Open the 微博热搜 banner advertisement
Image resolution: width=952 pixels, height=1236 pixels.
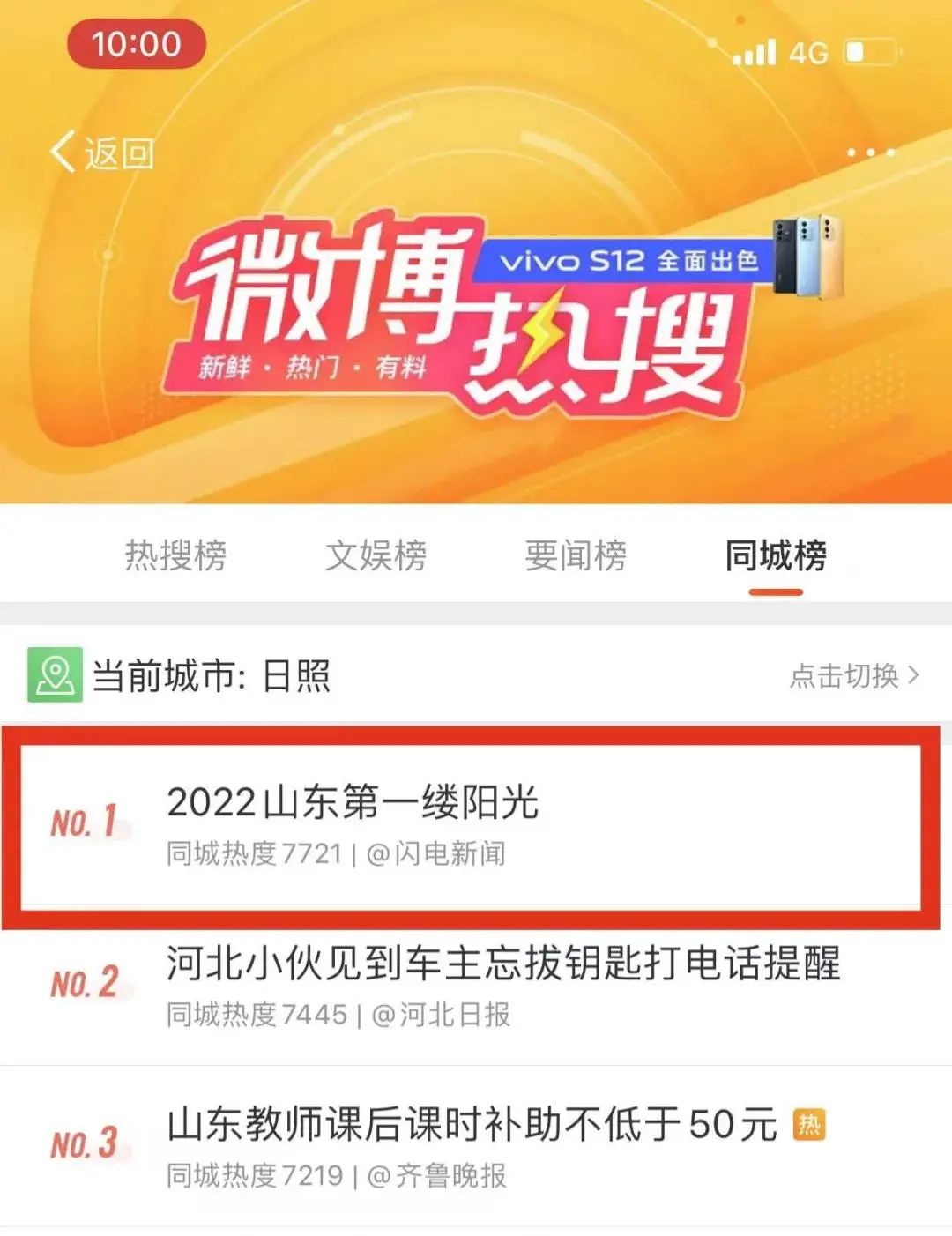[476, 326]
